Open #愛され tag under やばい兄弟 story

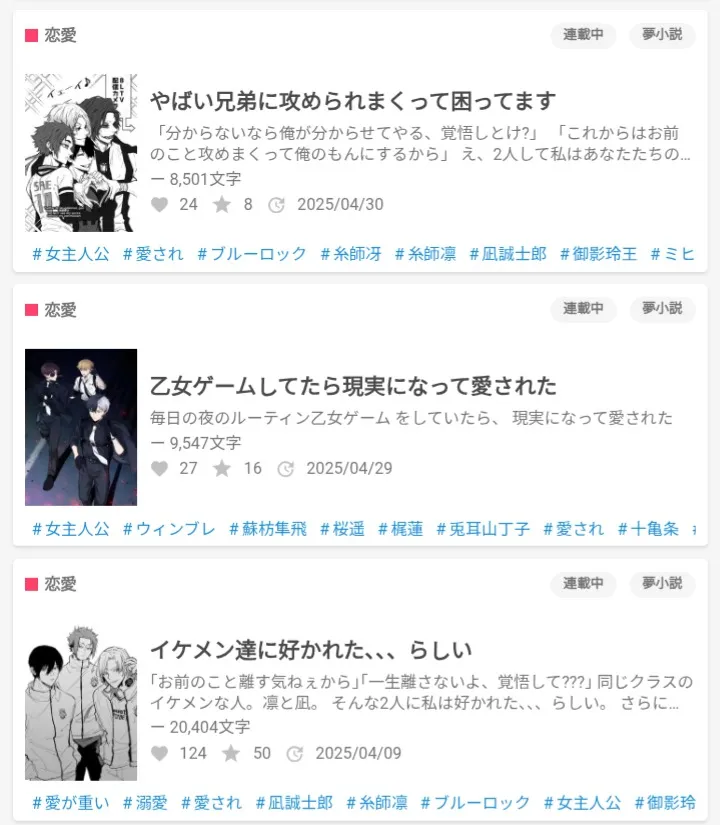pyautogui.click(x=153, y=254)
